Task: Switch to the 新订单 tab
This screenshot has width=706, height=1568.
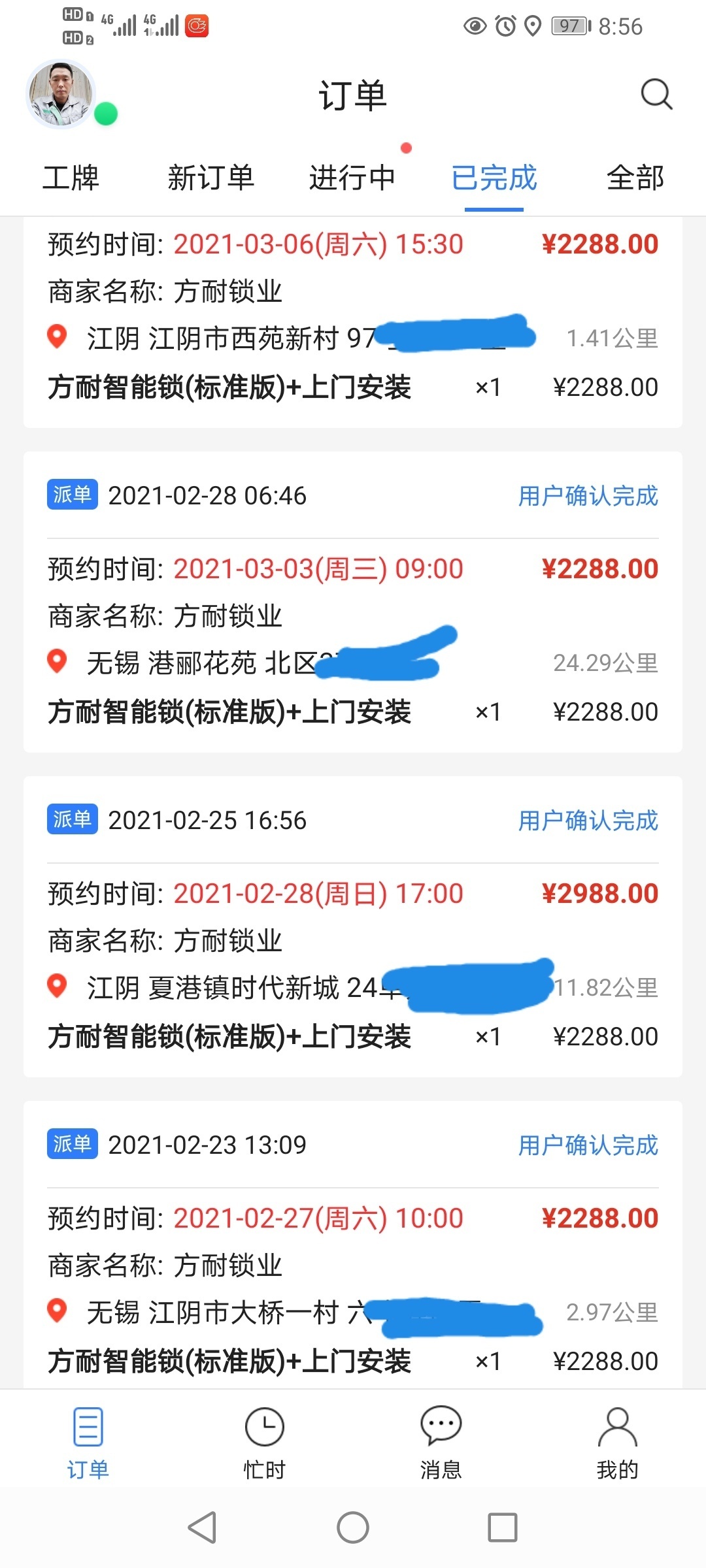Action: tap(210, 178)
